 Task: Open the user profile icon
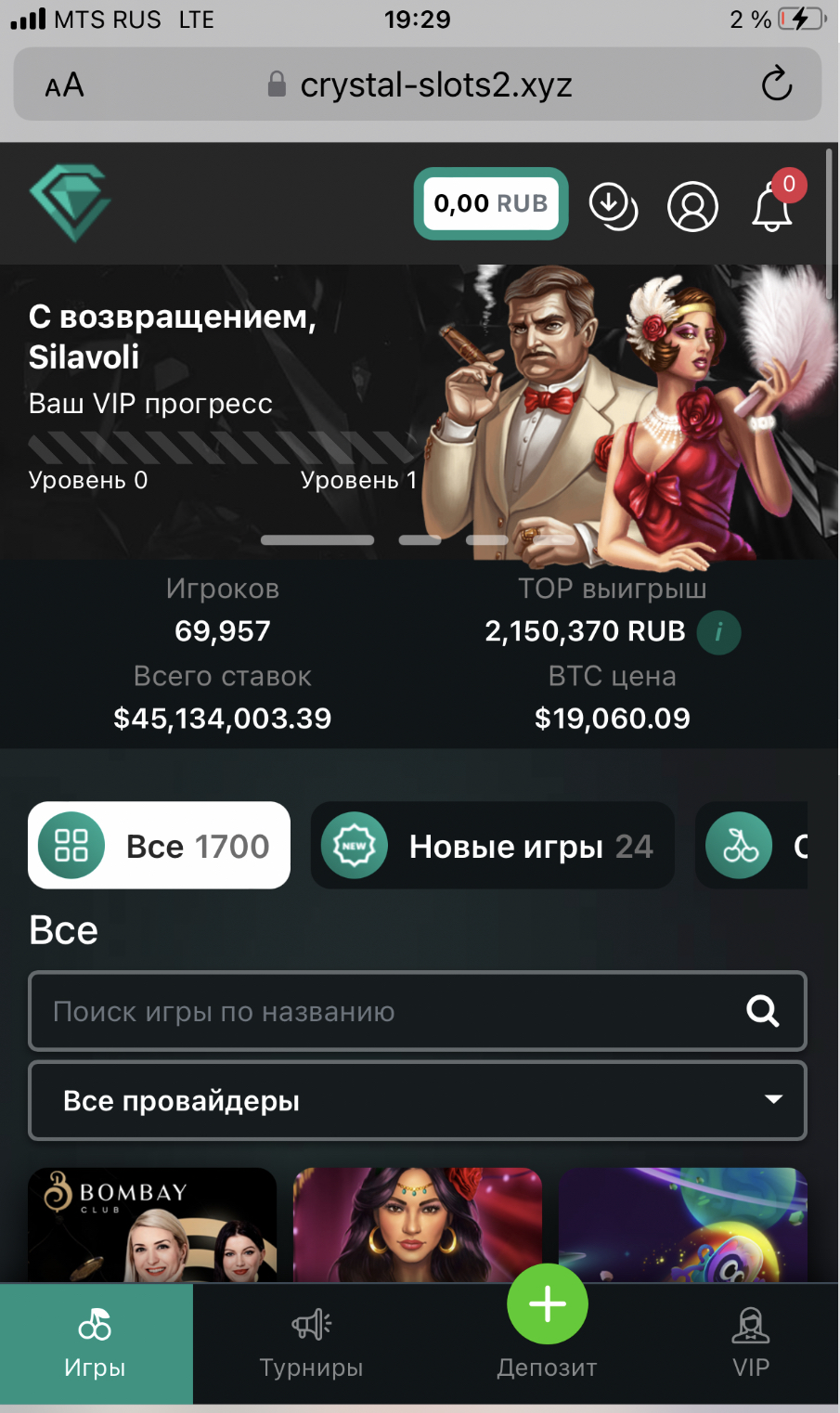pyautogui.click(x=692, y=206)
